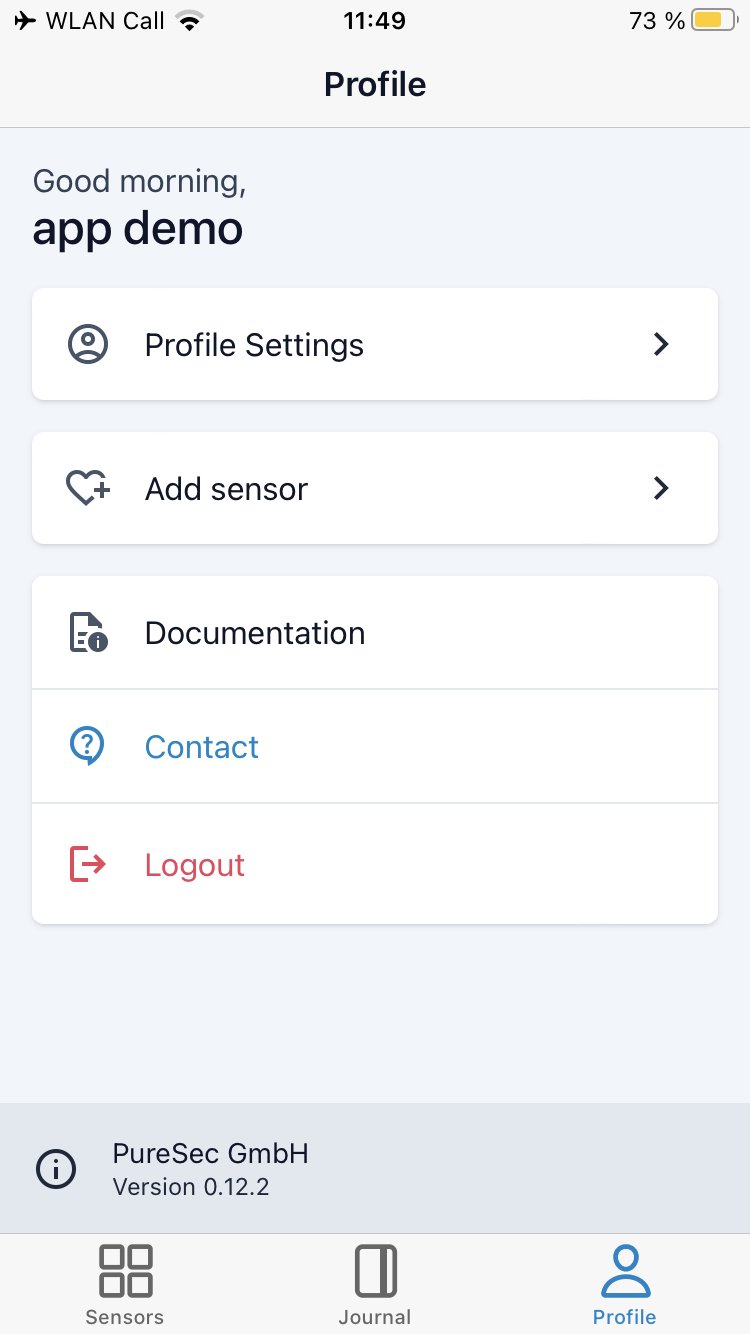
Task: Tap the Contact row
Action: click(375, 746)
